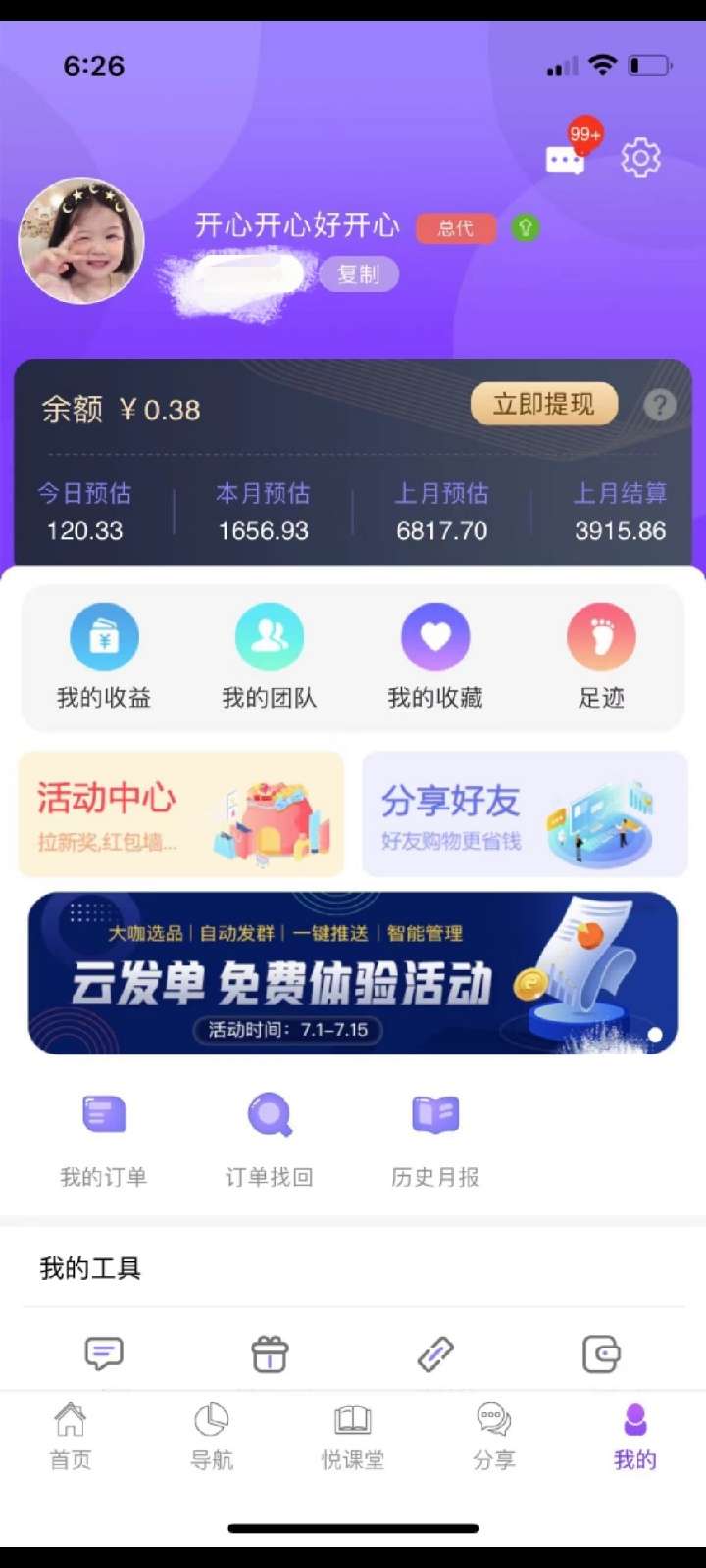Tap the profile avatar photo
Screen dimensions: 706x1568
point(82,241)
